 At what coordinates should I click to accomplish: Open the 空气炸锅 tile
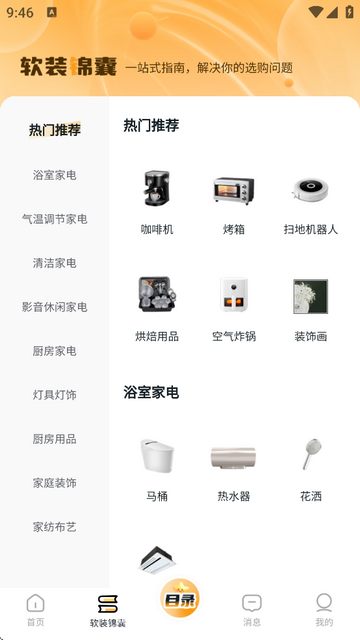tap(234, 309)
